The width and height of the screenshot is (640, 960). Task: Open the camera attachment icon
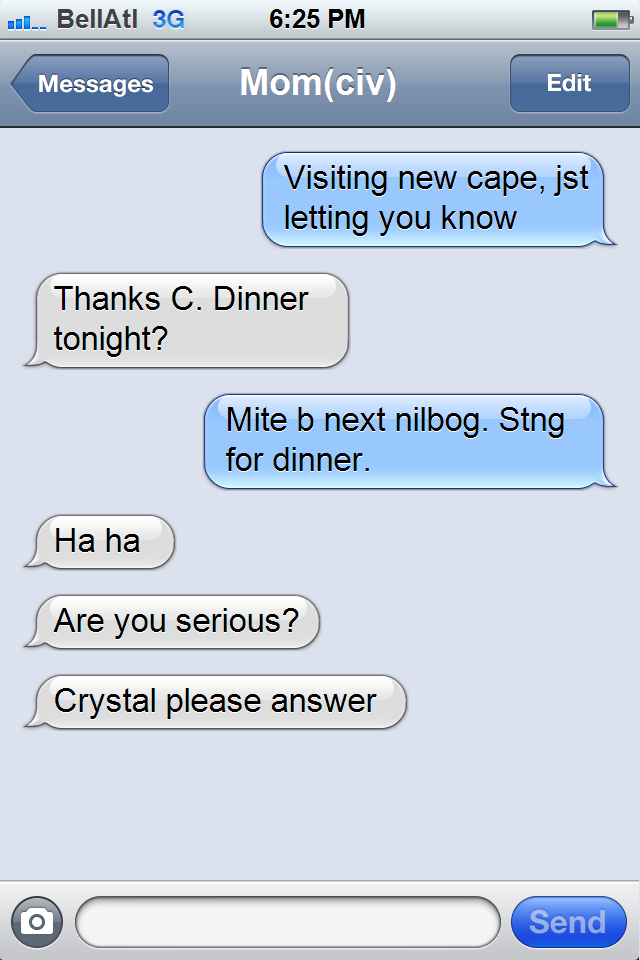pyautogui.click(x=37, y=921)
